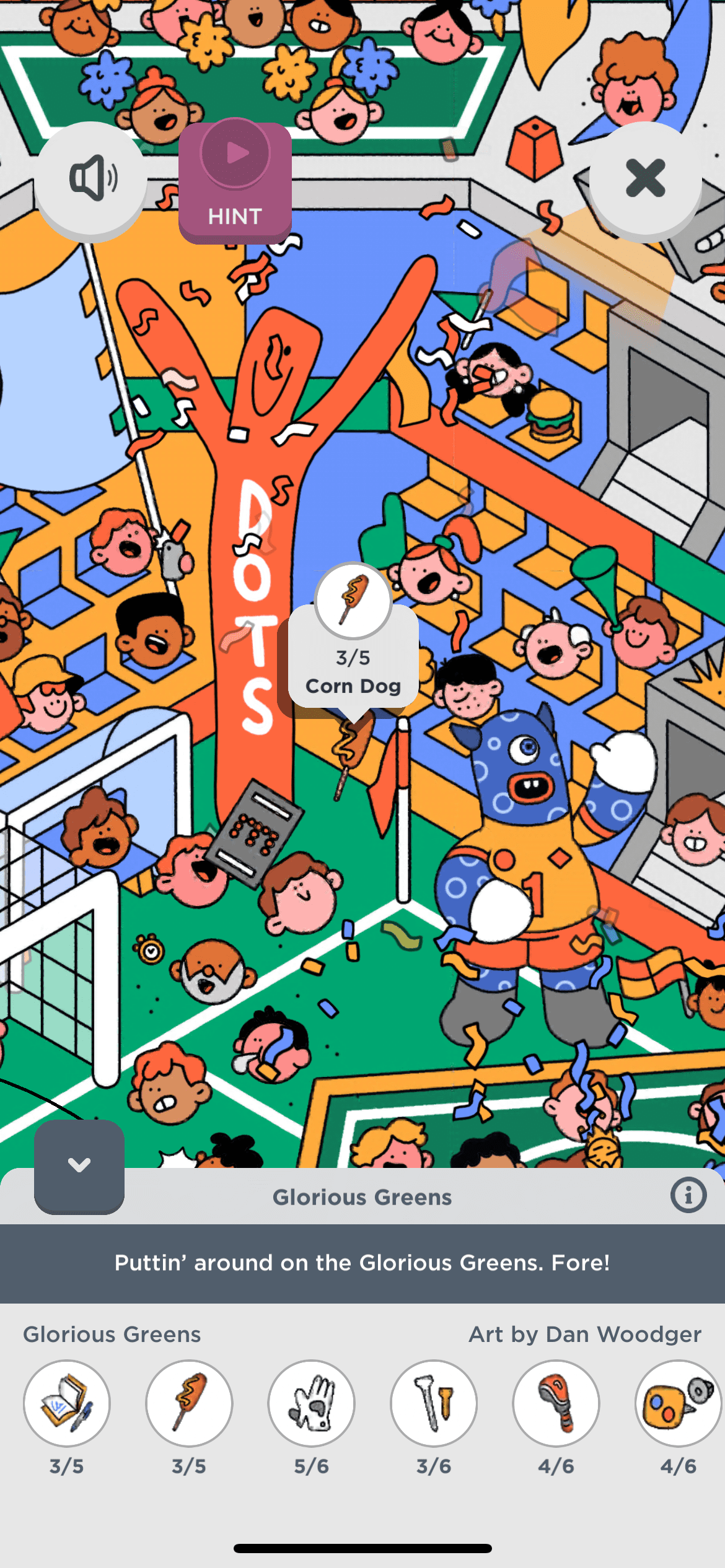The image size is (725, 1568).
Task: Use the HINT button
Action: 235,180
